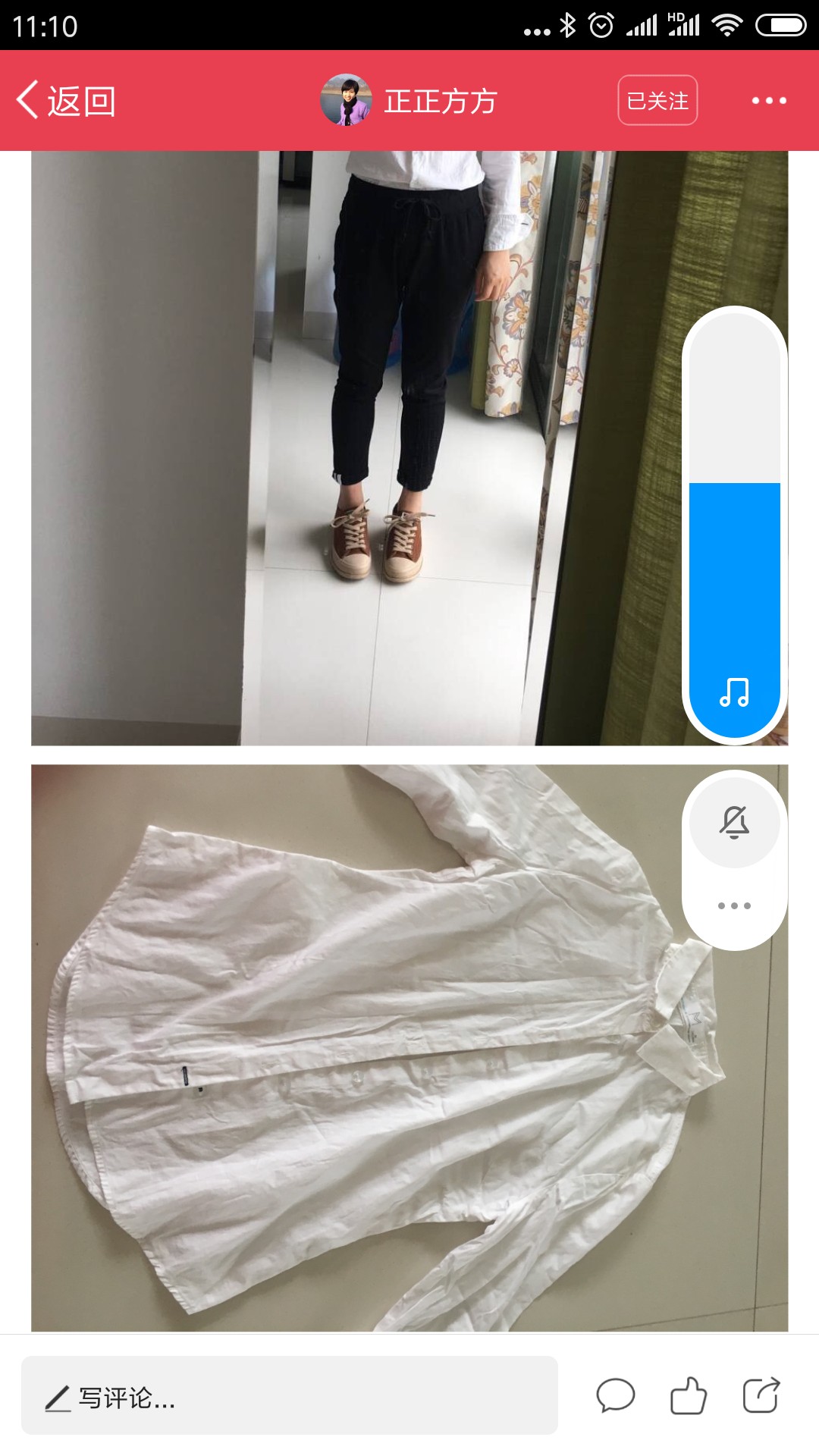
Task: Like this post with the thumbs-up
Action: 689,1395
